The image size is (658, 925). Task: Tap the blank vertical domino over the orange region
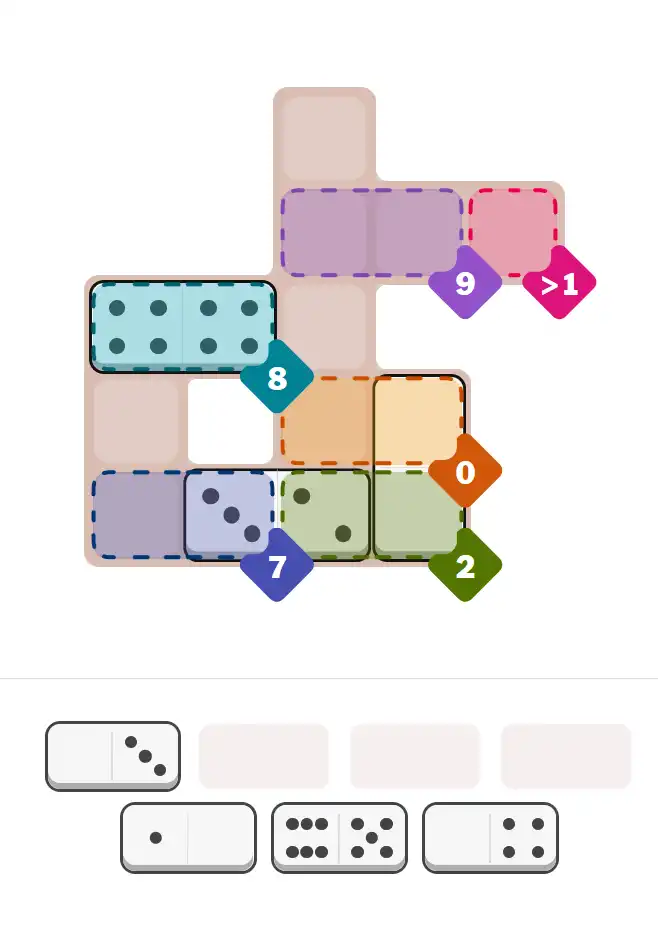pos(418,467)
